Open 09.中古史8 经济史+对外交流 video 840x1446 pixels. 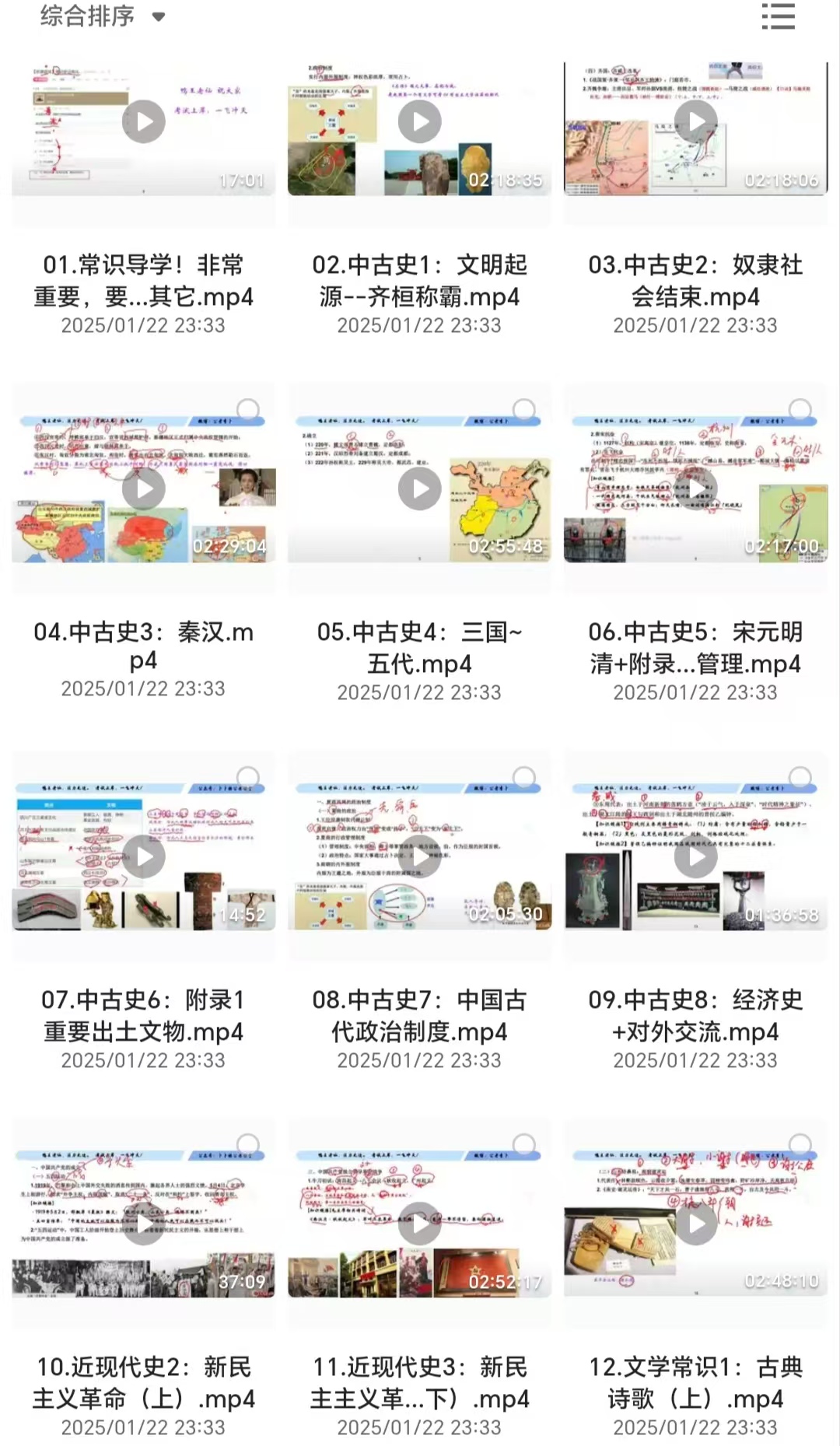coord(695,856)
